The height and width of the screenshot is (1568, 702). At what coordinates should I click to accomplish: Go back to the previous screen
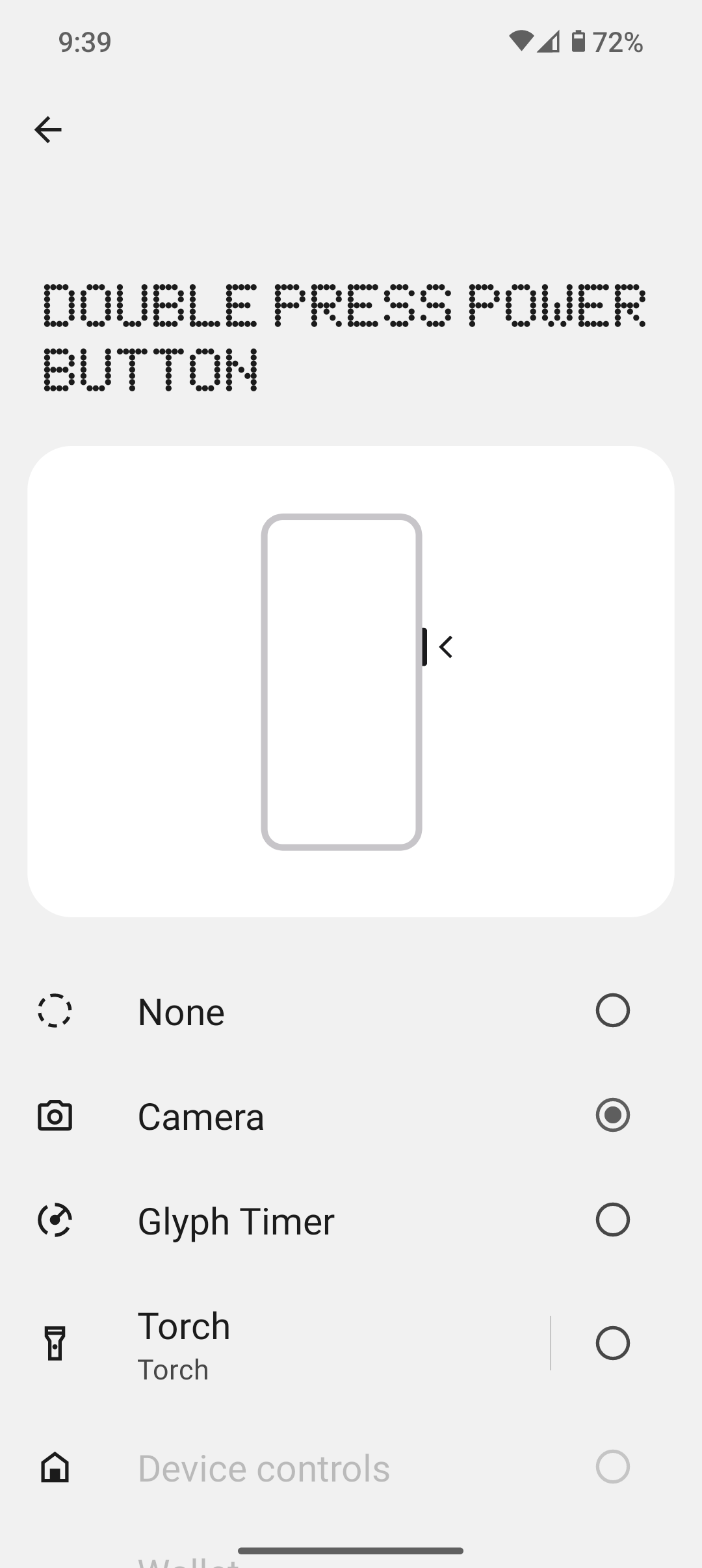48,130
